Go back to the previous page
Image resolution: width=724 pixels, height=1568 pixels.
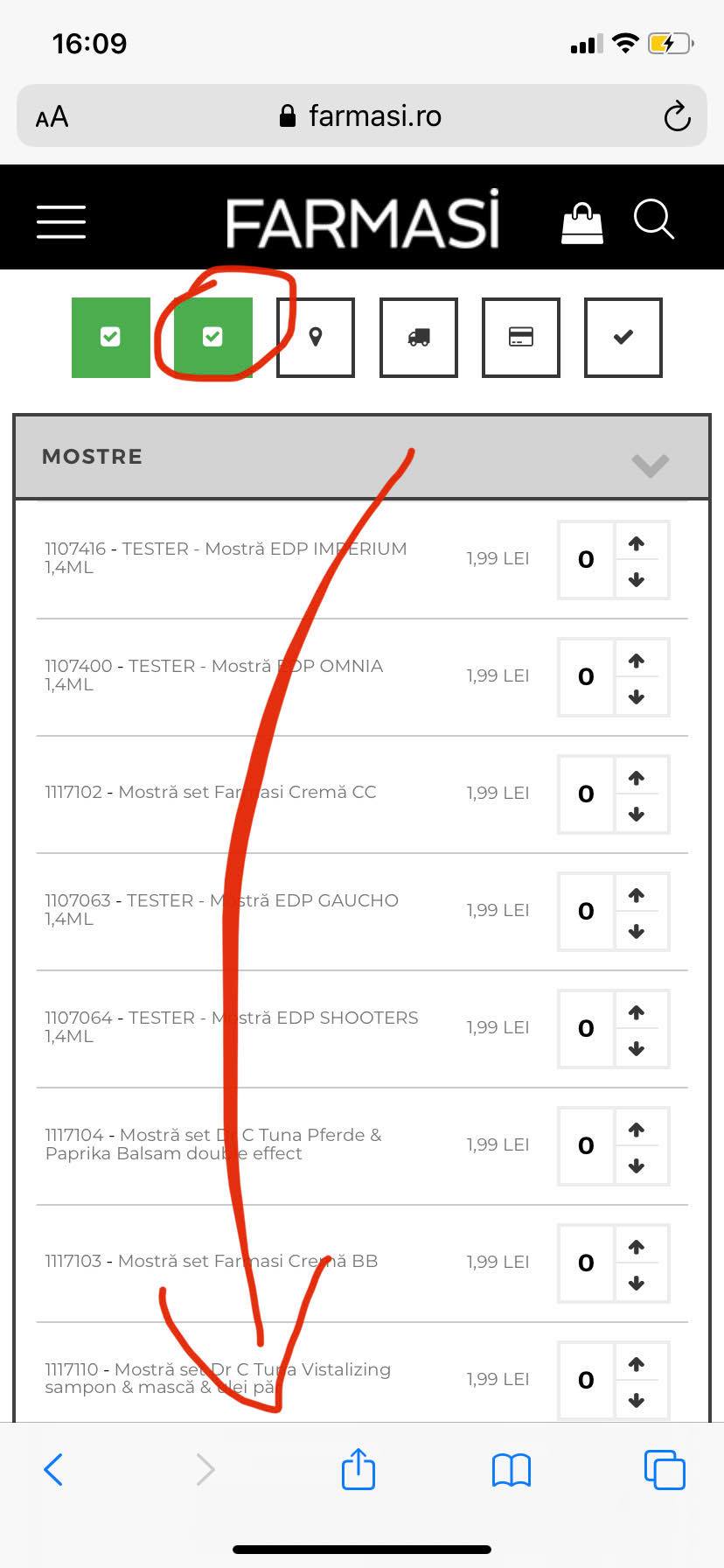coord(53,1470)
